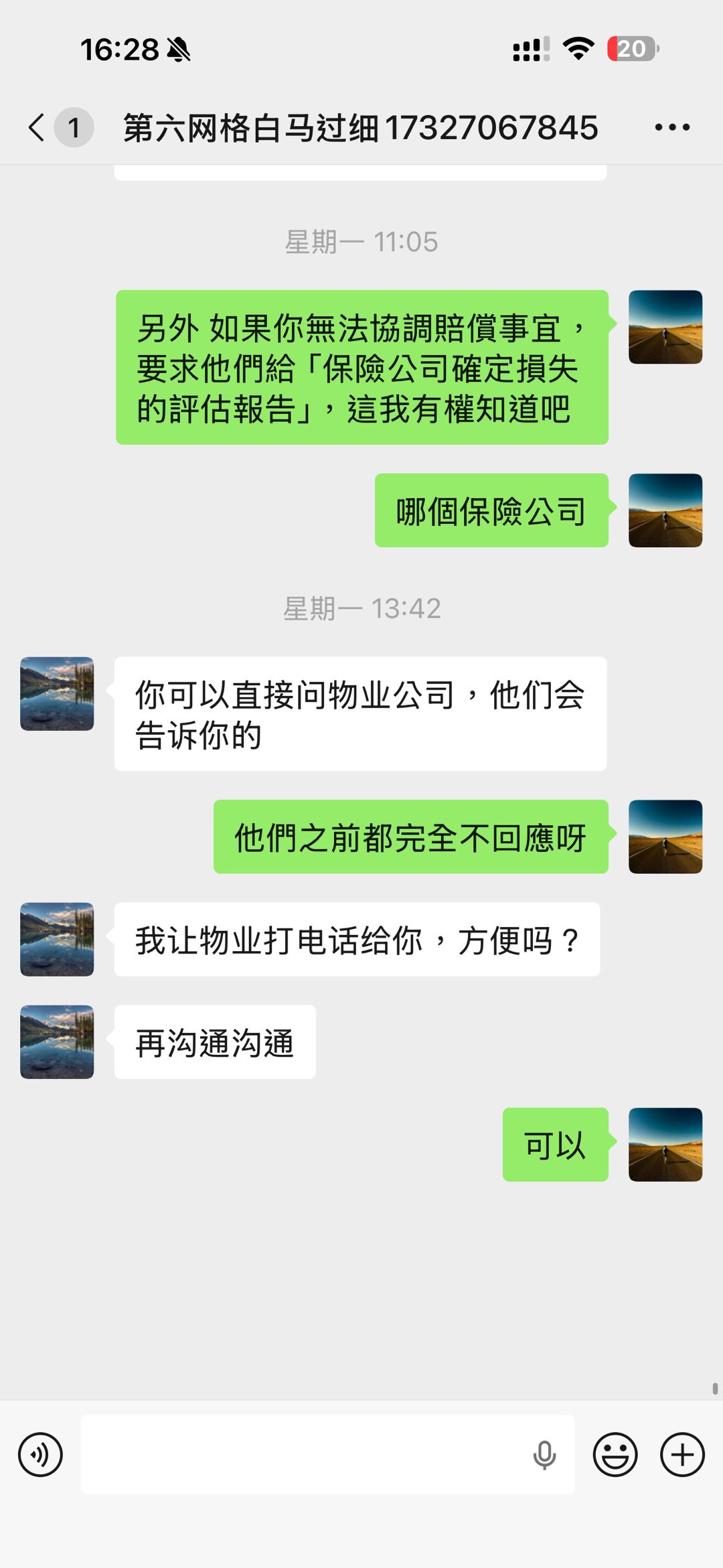Open contact avatar beside 我让物业打电话给你
This screenshot has width=723, height=1568.
(x=57, y=939)
